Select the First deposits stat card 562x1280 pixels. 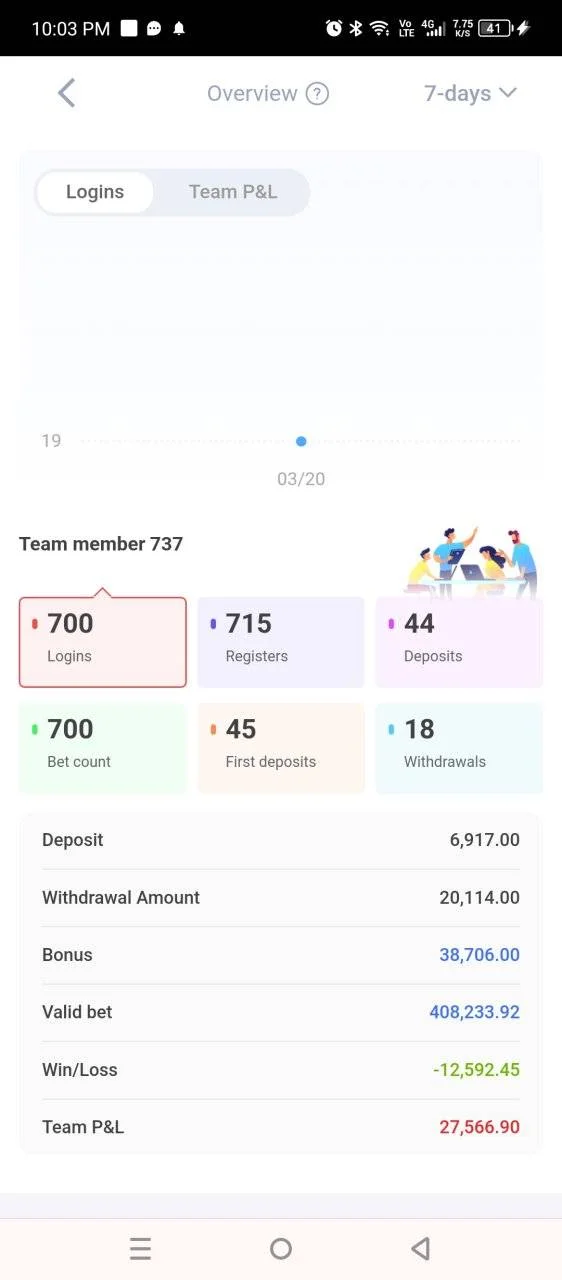point(281,748)
